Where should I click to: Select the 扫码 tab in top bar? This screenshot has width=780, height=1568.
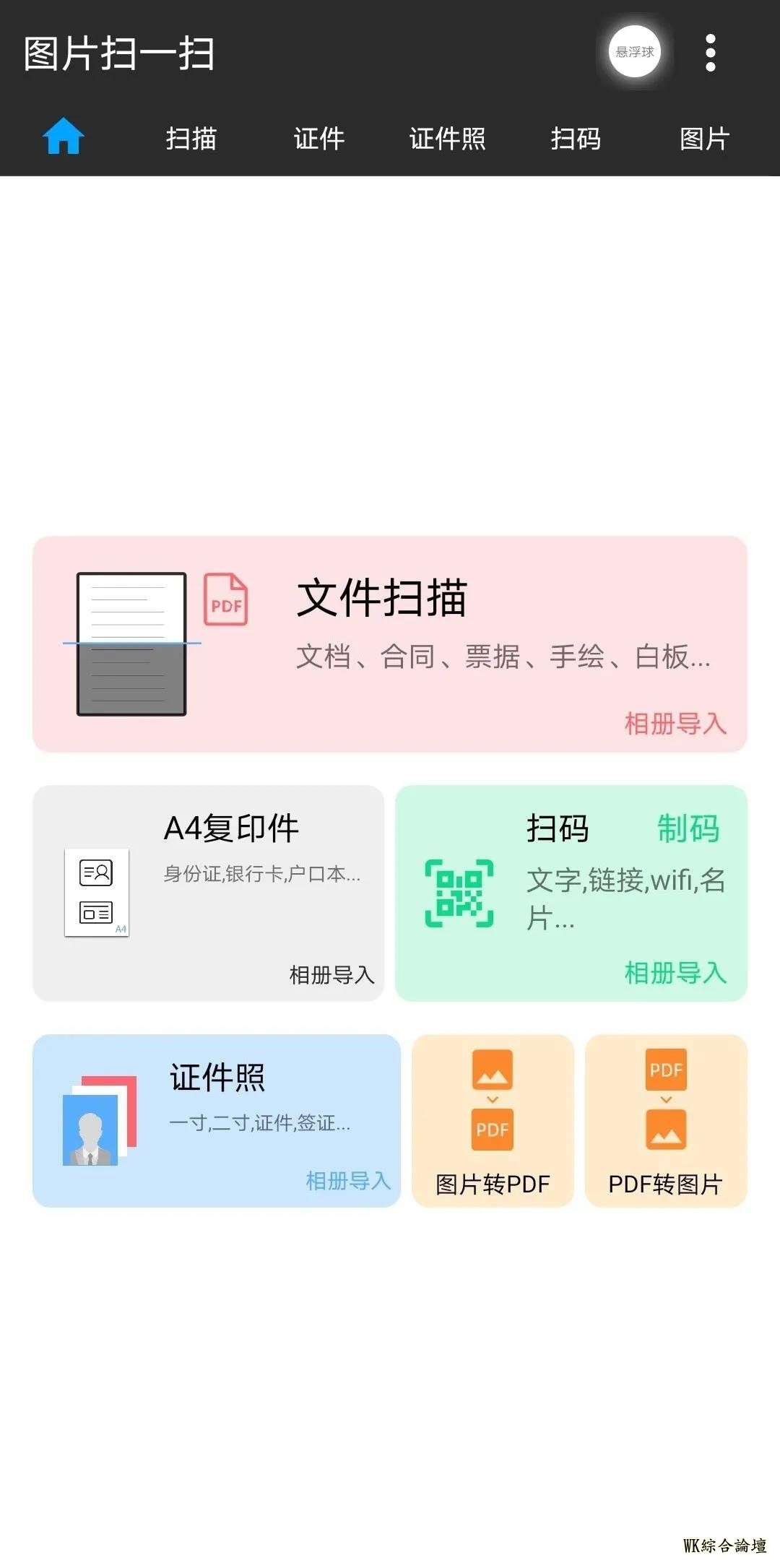tap(576, 139)
